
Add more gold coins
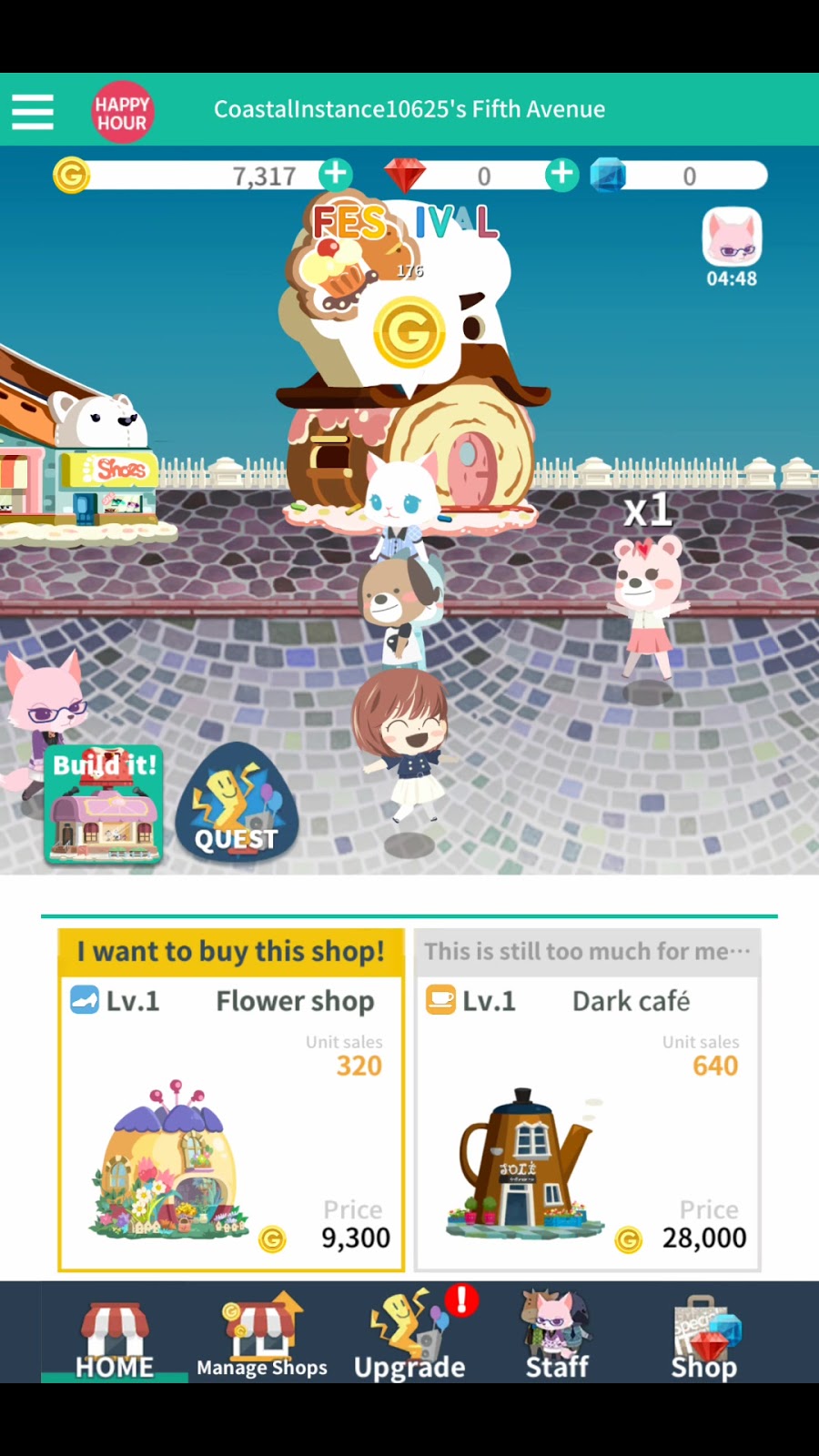pos(336,174)
